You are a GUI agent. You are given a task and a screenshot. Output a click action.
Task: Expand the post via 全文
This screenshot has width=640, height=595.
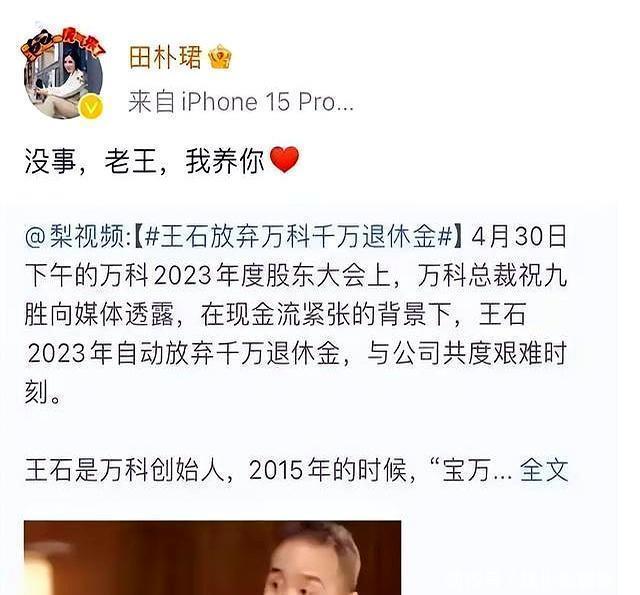pos(545,470)
